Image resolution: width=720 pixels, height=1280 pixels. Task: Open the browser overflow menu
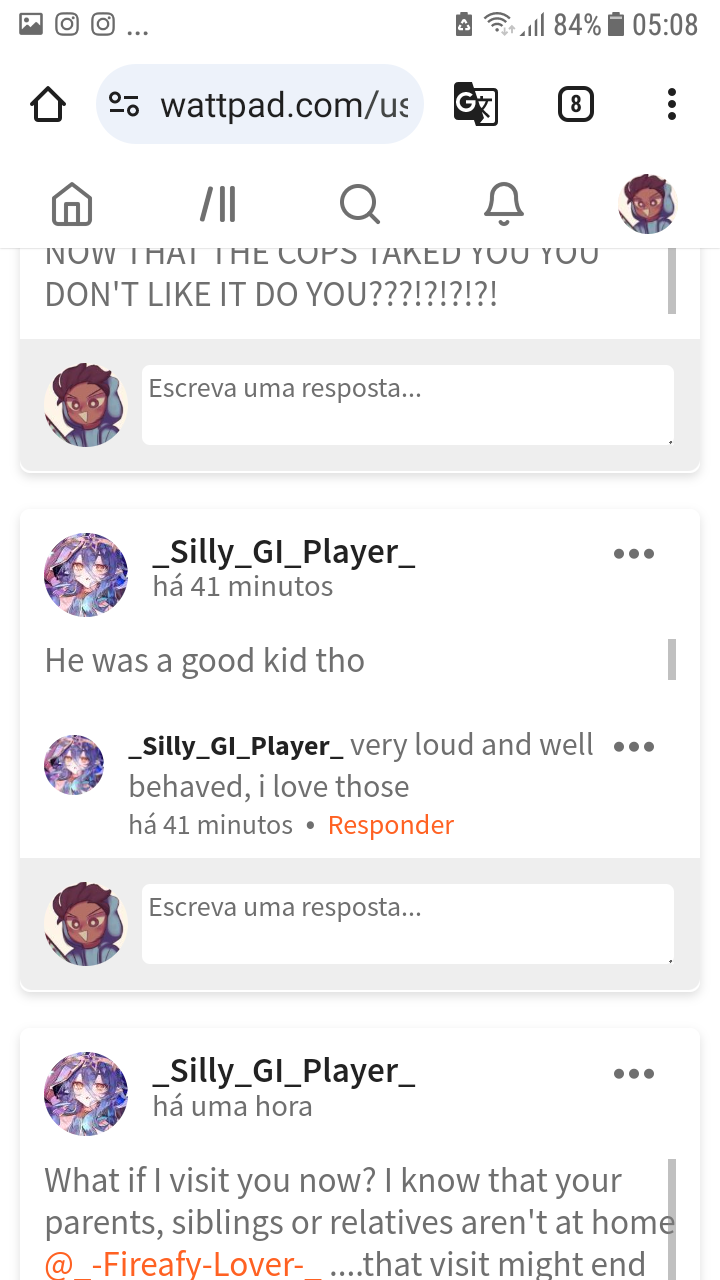click(671, 104)
